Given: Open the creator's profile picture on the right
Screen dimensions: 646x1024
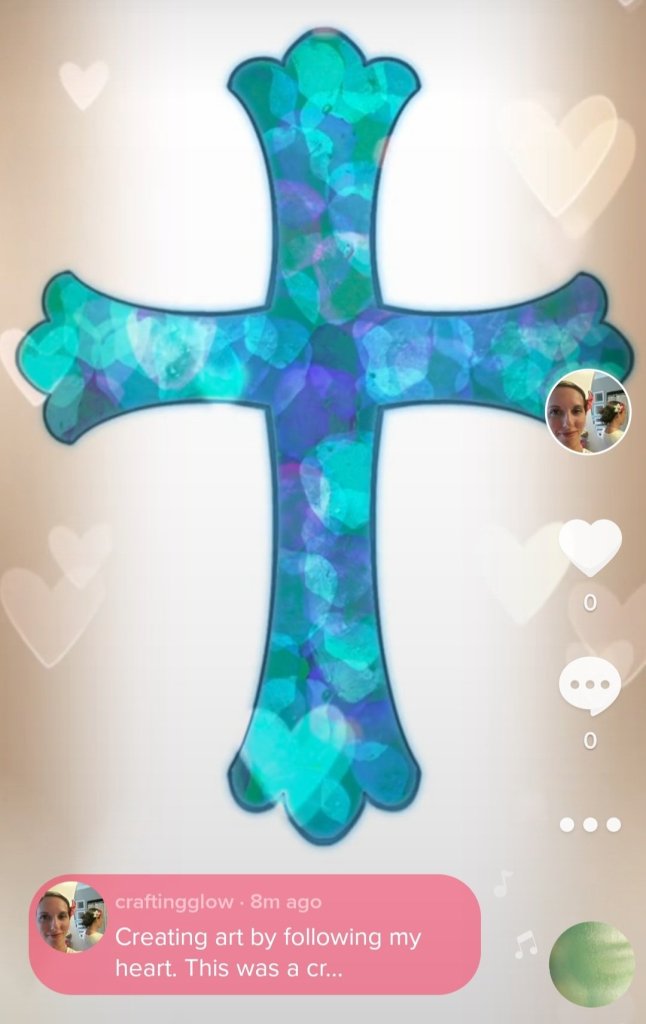Looking at the screenshot, I should coord(588,411).
